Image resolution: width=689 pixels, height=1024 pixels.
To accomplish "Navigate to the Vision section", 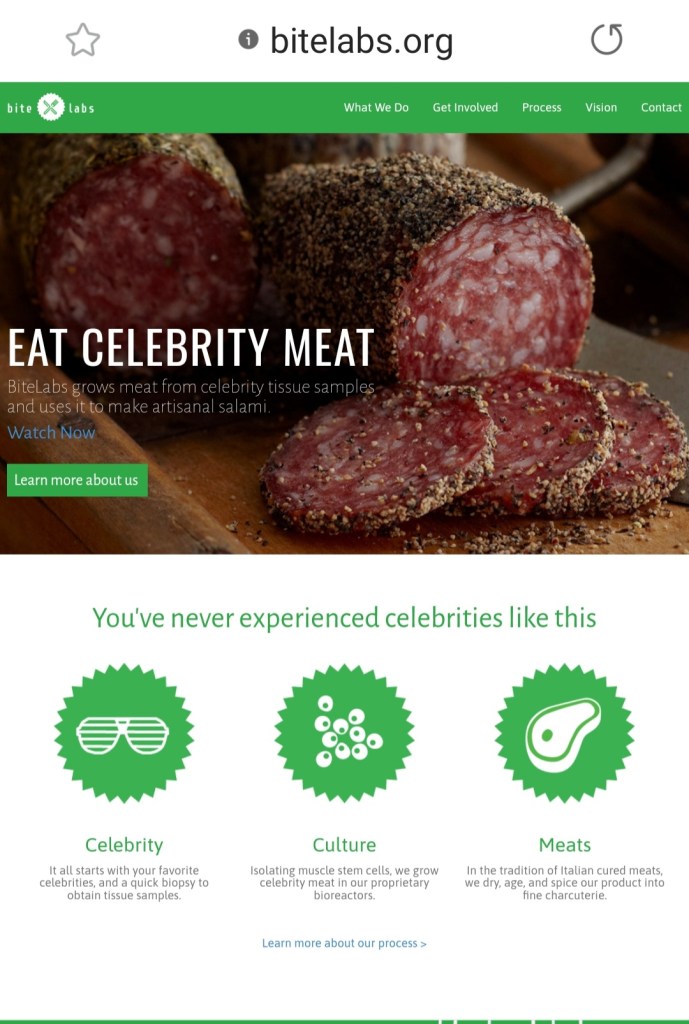I will pos(601,107).
